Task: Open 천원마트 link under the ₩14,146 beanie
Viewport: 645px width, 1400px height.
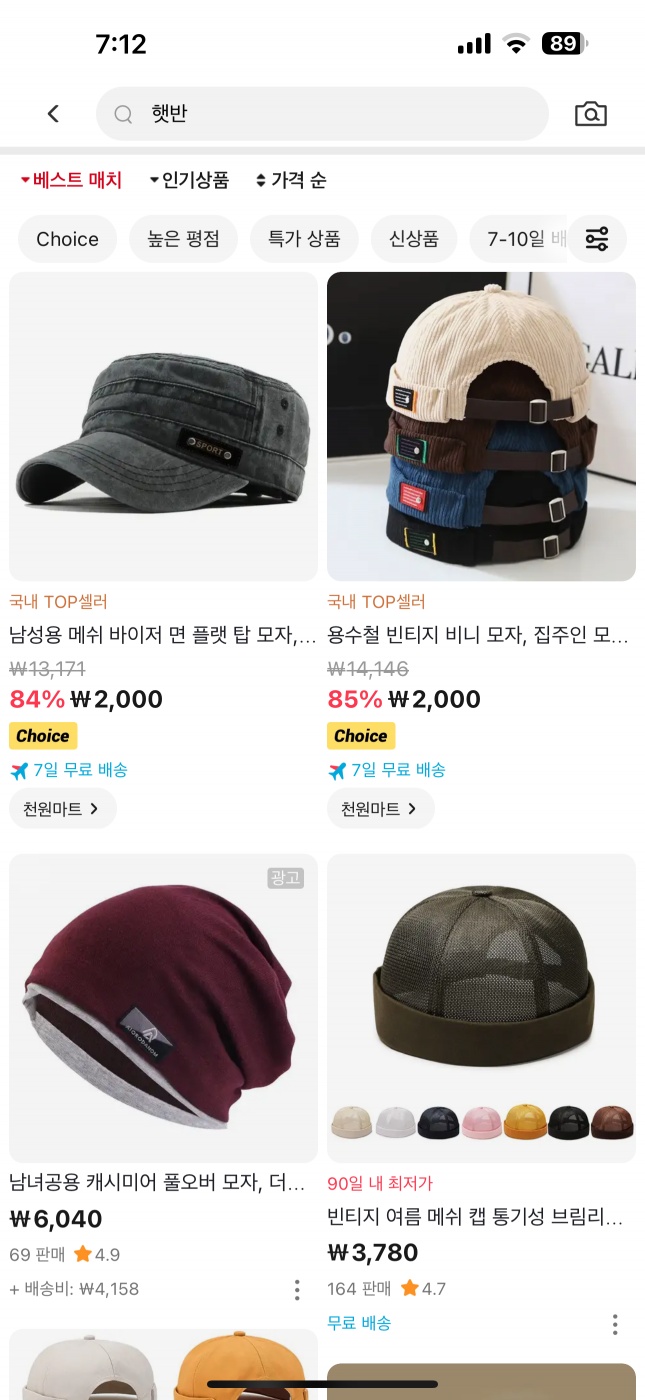Action: pyautogui.click(x=380, y=809)
